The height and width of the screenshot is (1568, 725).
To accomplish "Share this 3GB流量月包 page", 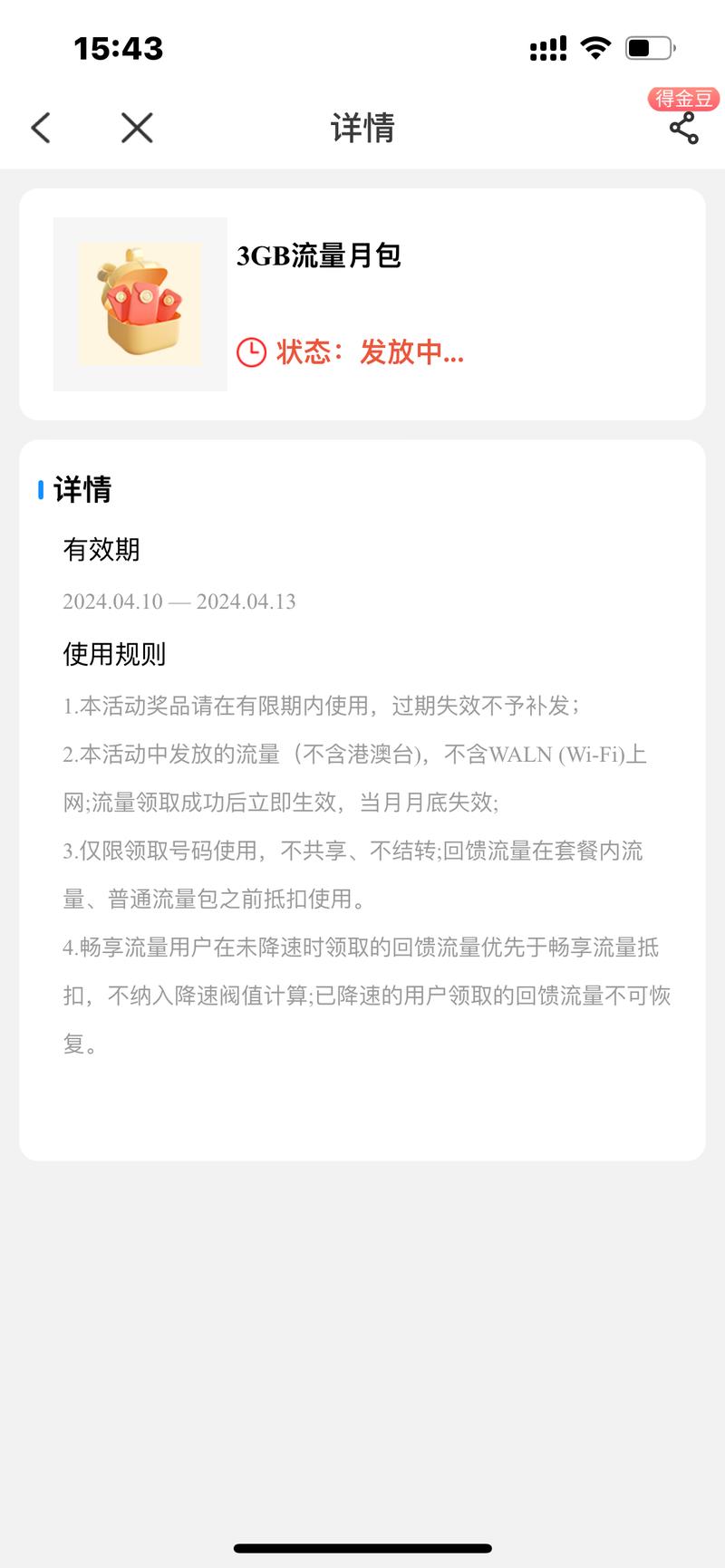I will click(x=683, y=128).
